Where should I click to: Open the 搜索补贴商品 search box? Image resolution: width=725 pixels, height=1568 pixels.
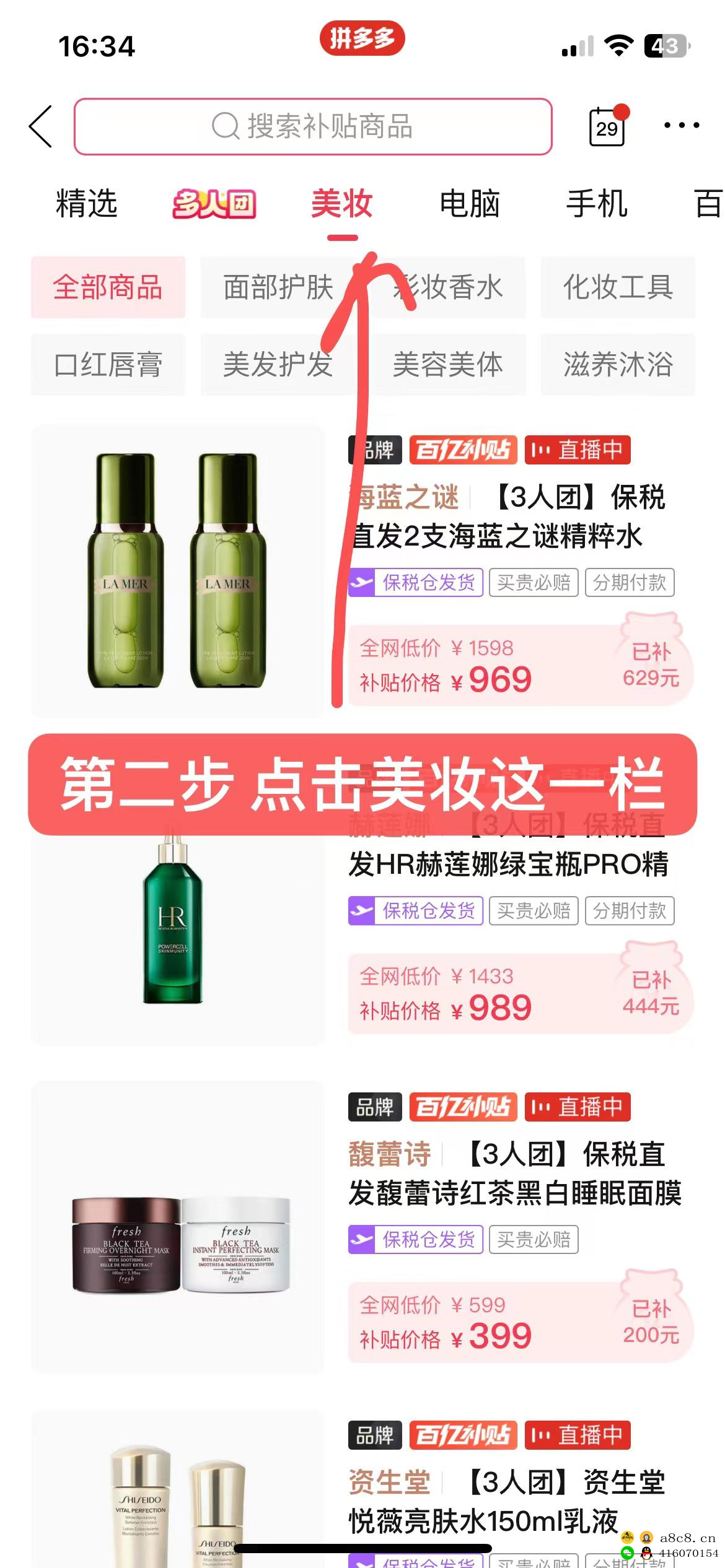pyautogui.click(x=313, y=126)
